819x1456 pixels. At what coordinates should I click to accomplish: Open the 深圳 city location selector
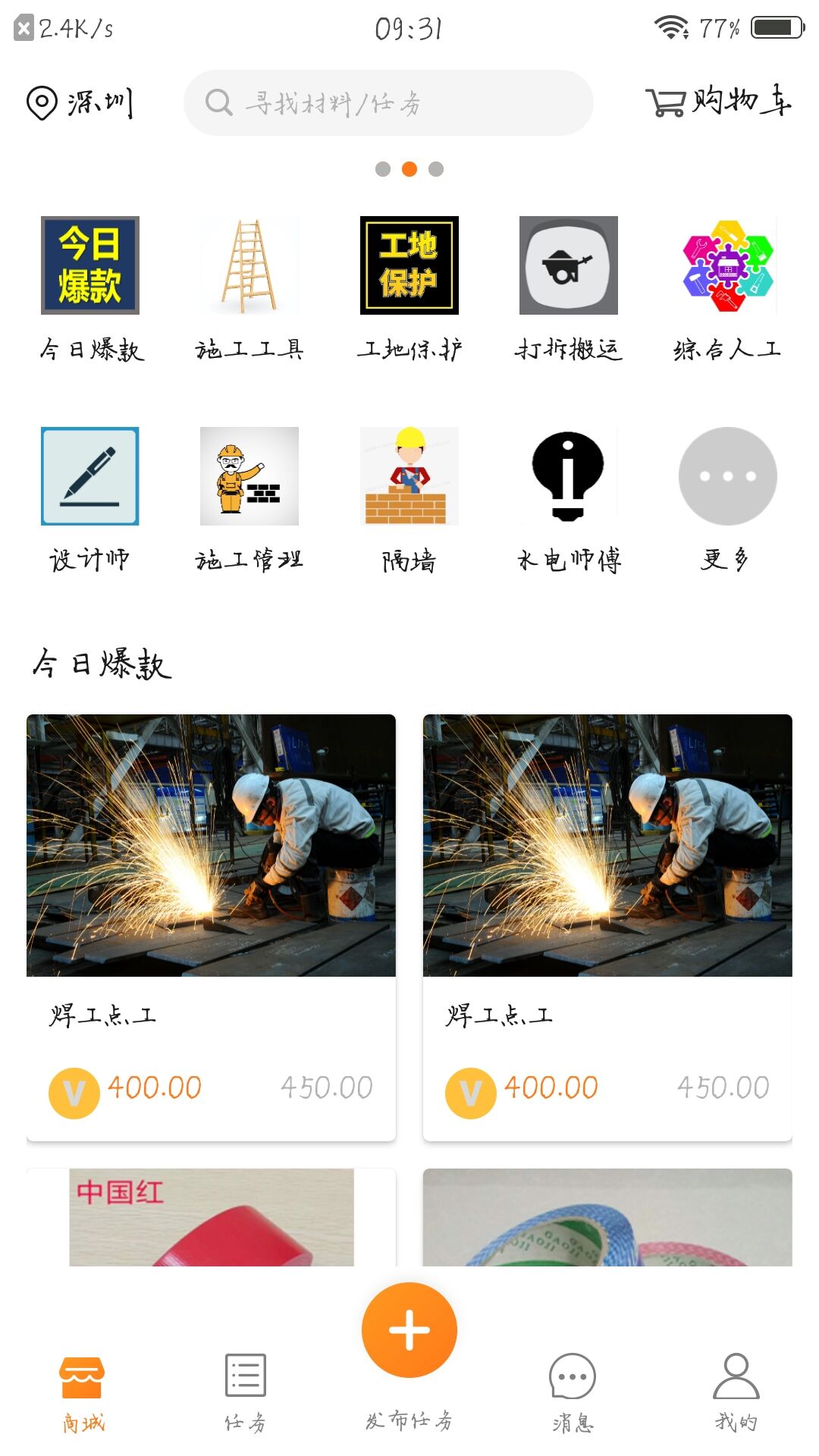[x=80, y=103]
